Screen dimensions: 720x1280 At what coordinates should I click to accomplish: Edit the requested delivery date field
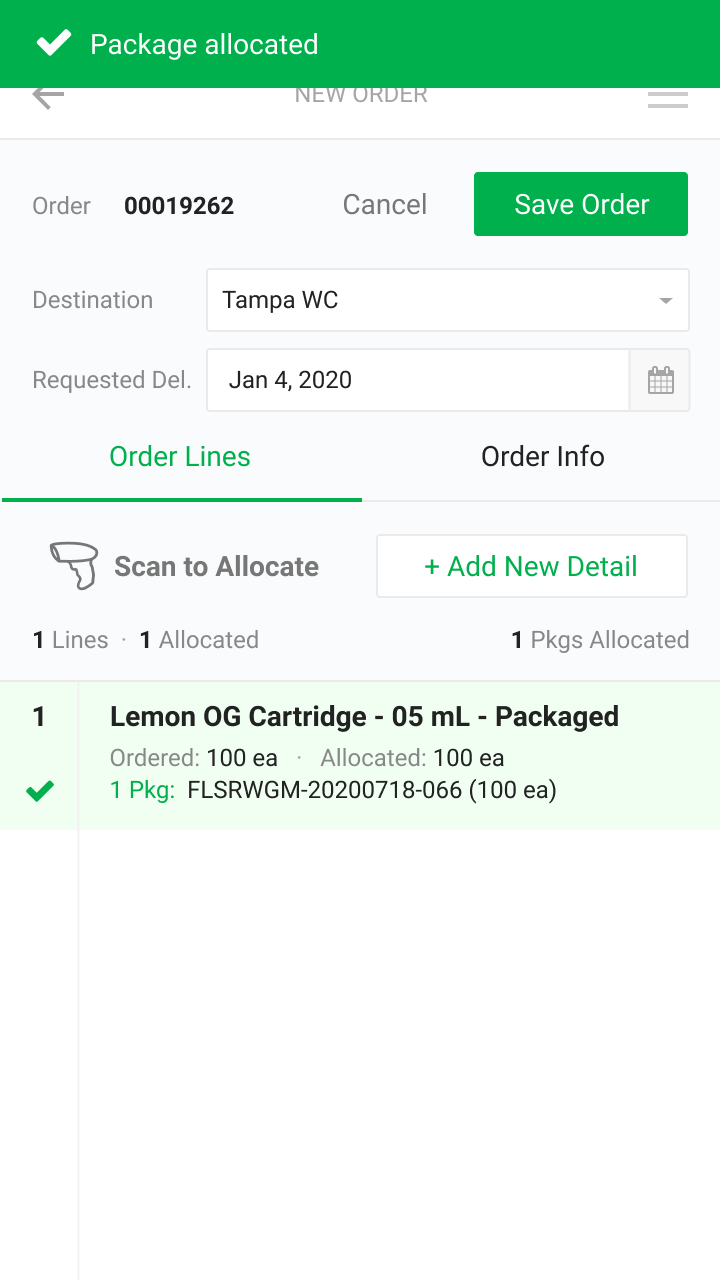(418, 380)
